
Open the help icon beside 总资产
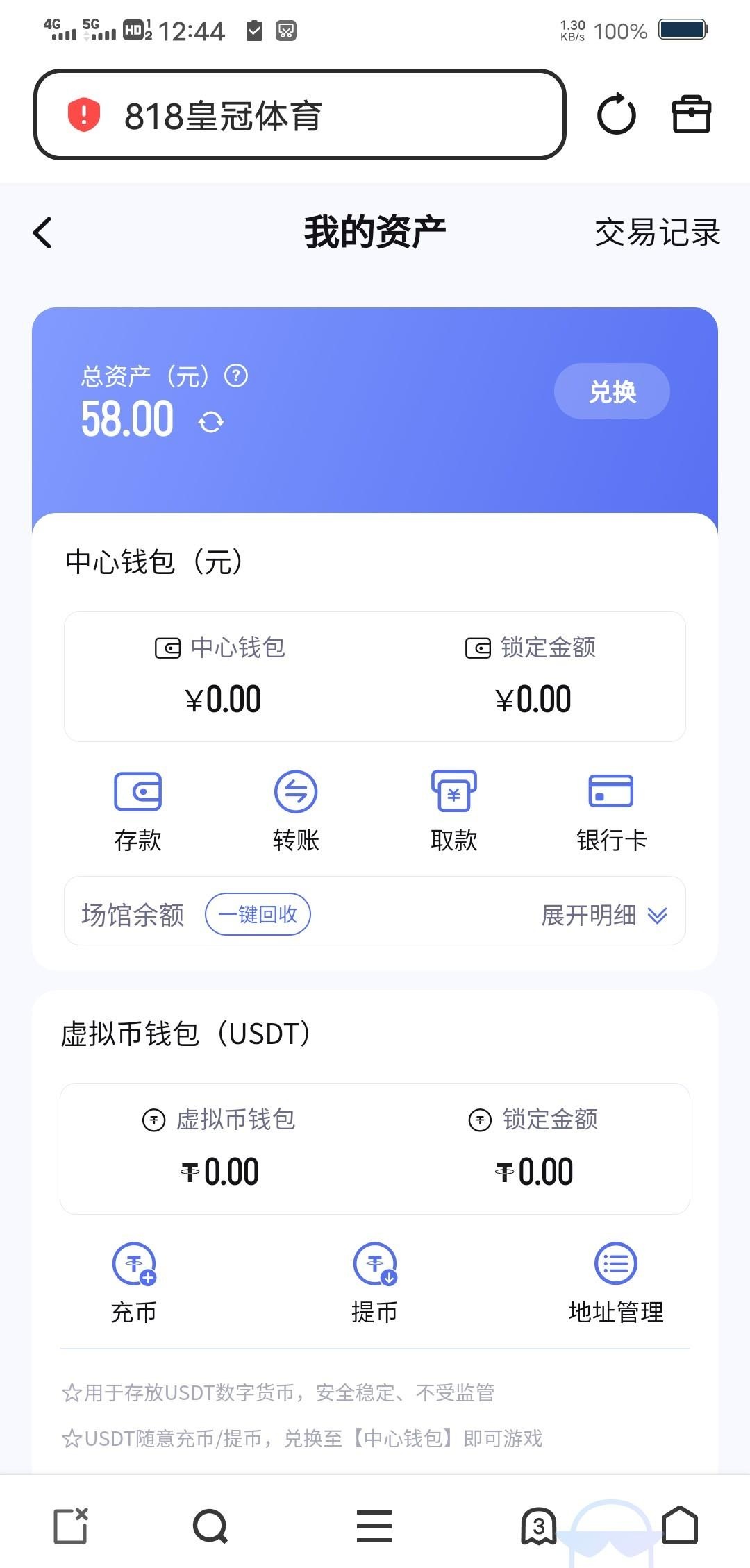click(236, 376)
